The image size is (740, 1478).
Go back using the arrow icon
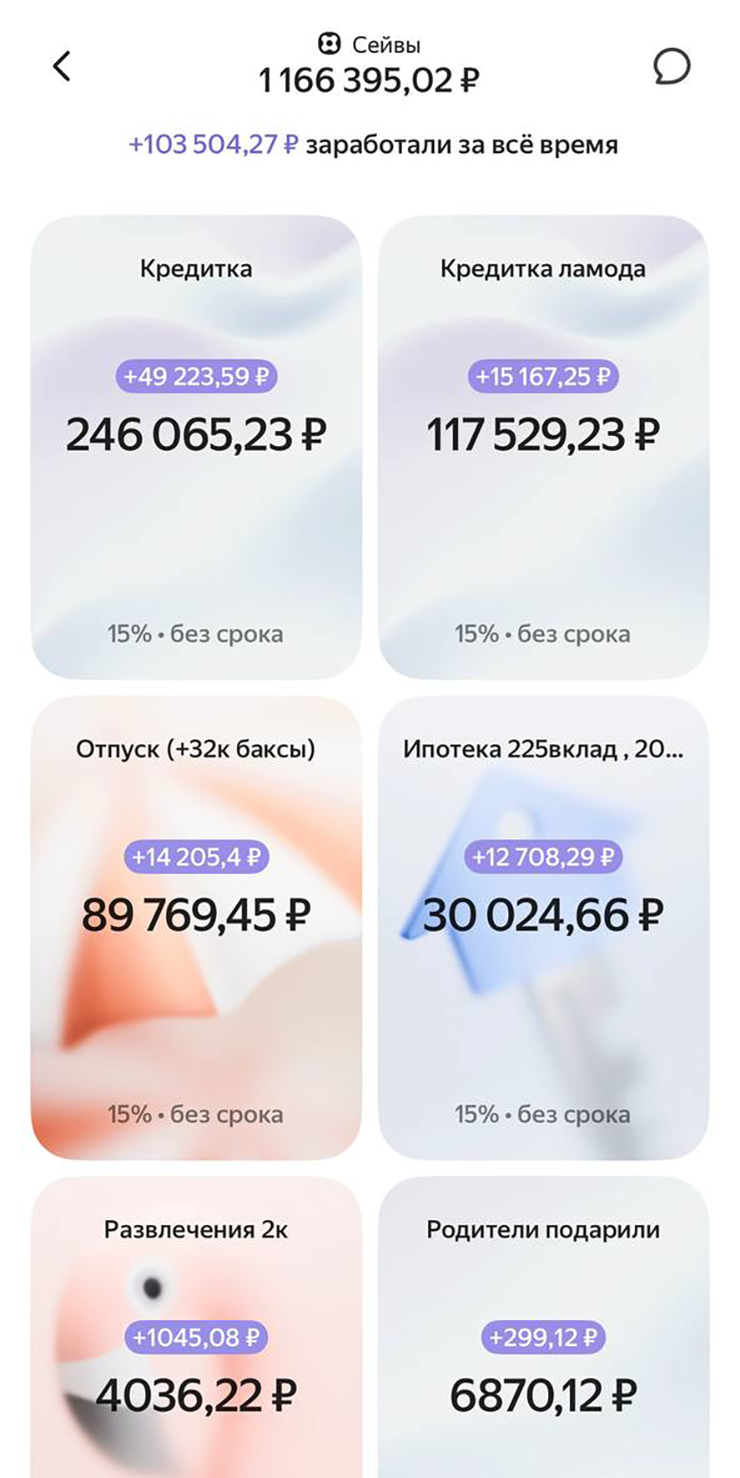pyautogui.click(x=62, y=67)
